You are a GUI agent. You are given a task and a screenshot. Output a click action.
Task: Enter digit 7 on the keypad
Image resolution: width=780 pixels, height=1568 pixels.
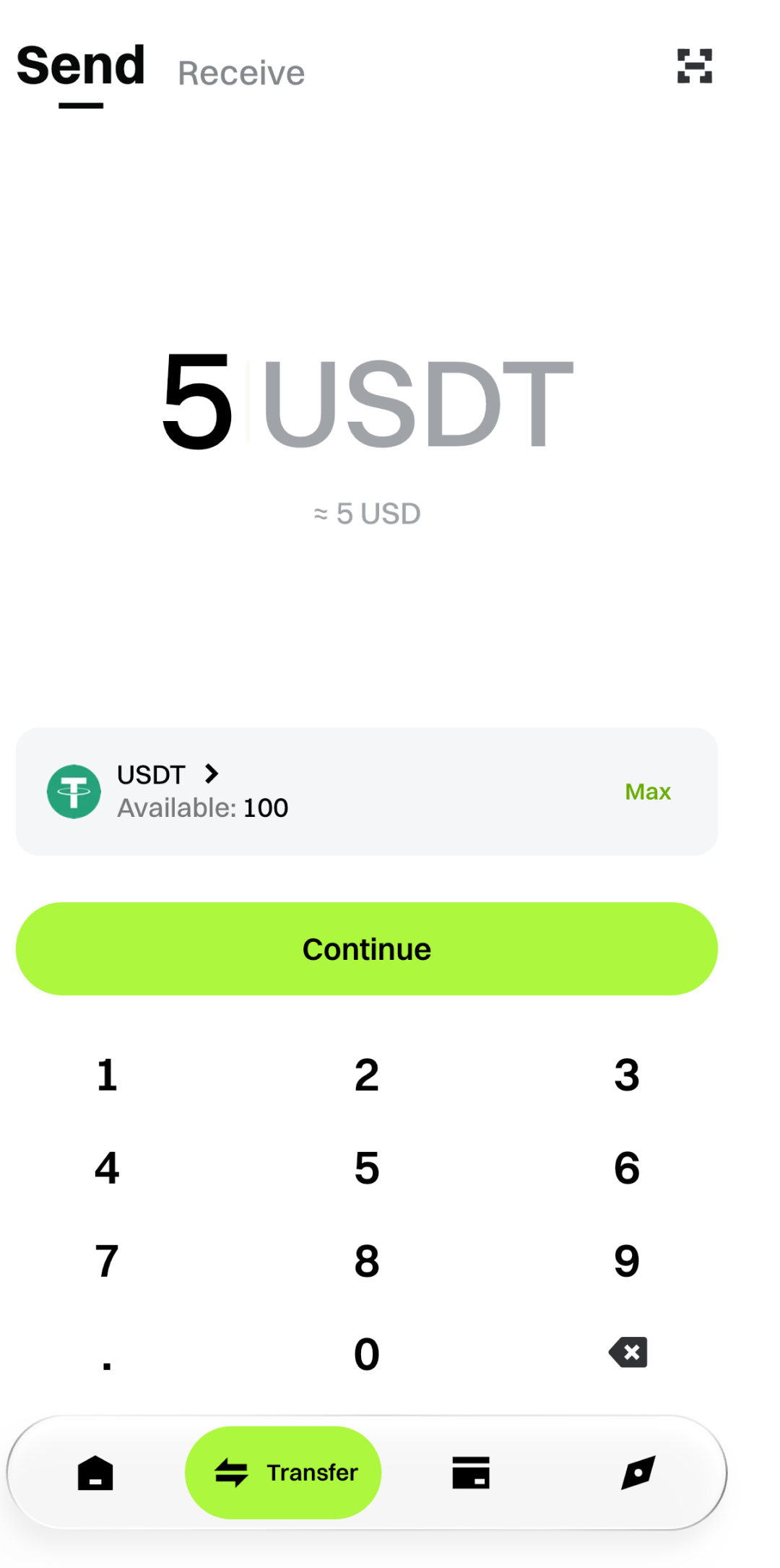tap(107, 1261)
